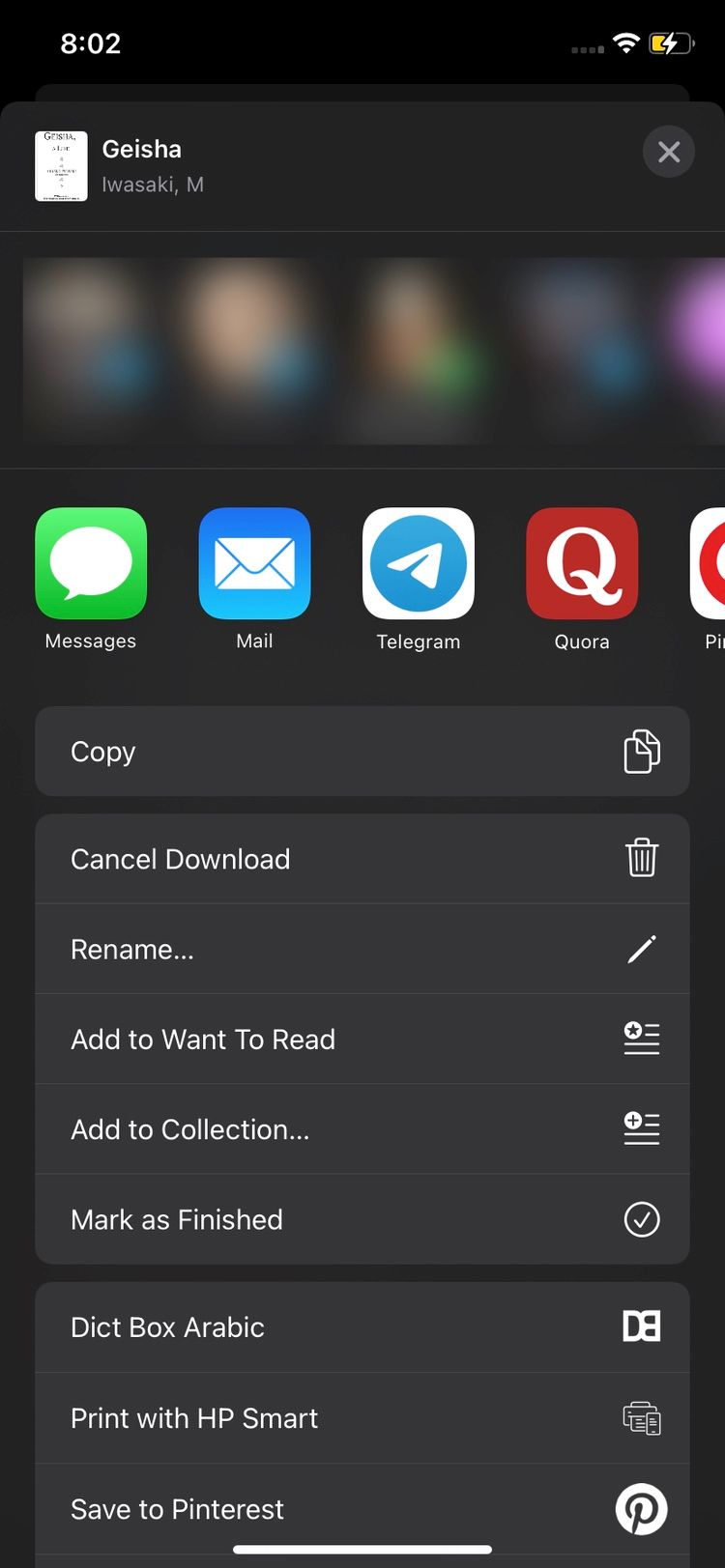The image size is (725, 1568).
Task: Share to Quora
Action: (581, 564)
